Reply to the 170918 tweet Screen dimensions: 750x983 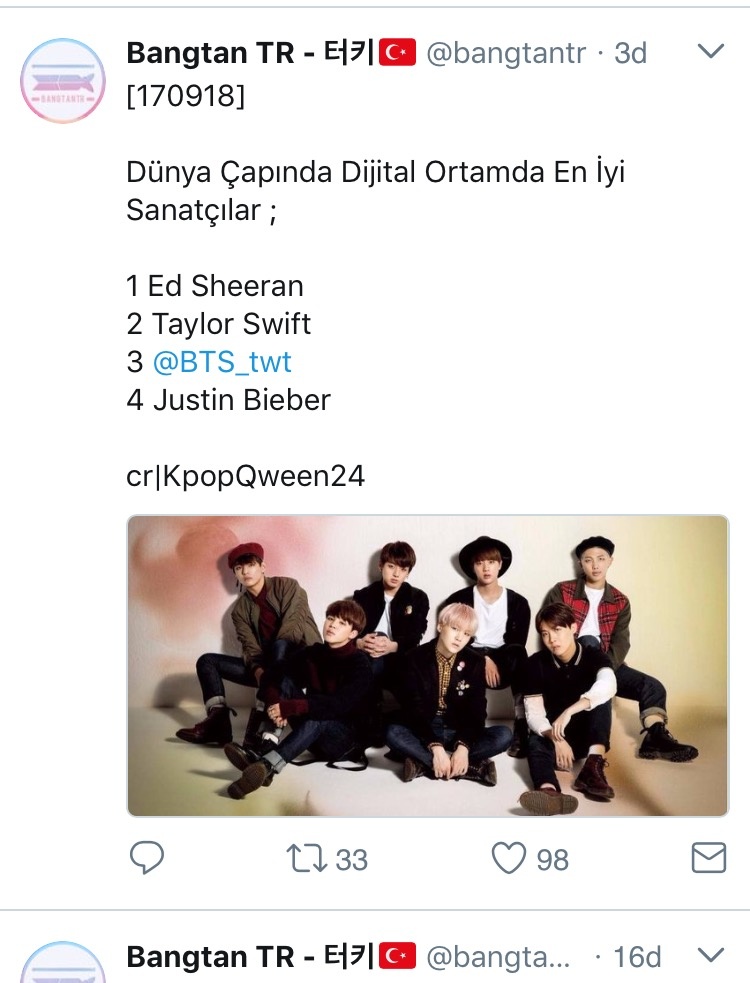point(147,858)
